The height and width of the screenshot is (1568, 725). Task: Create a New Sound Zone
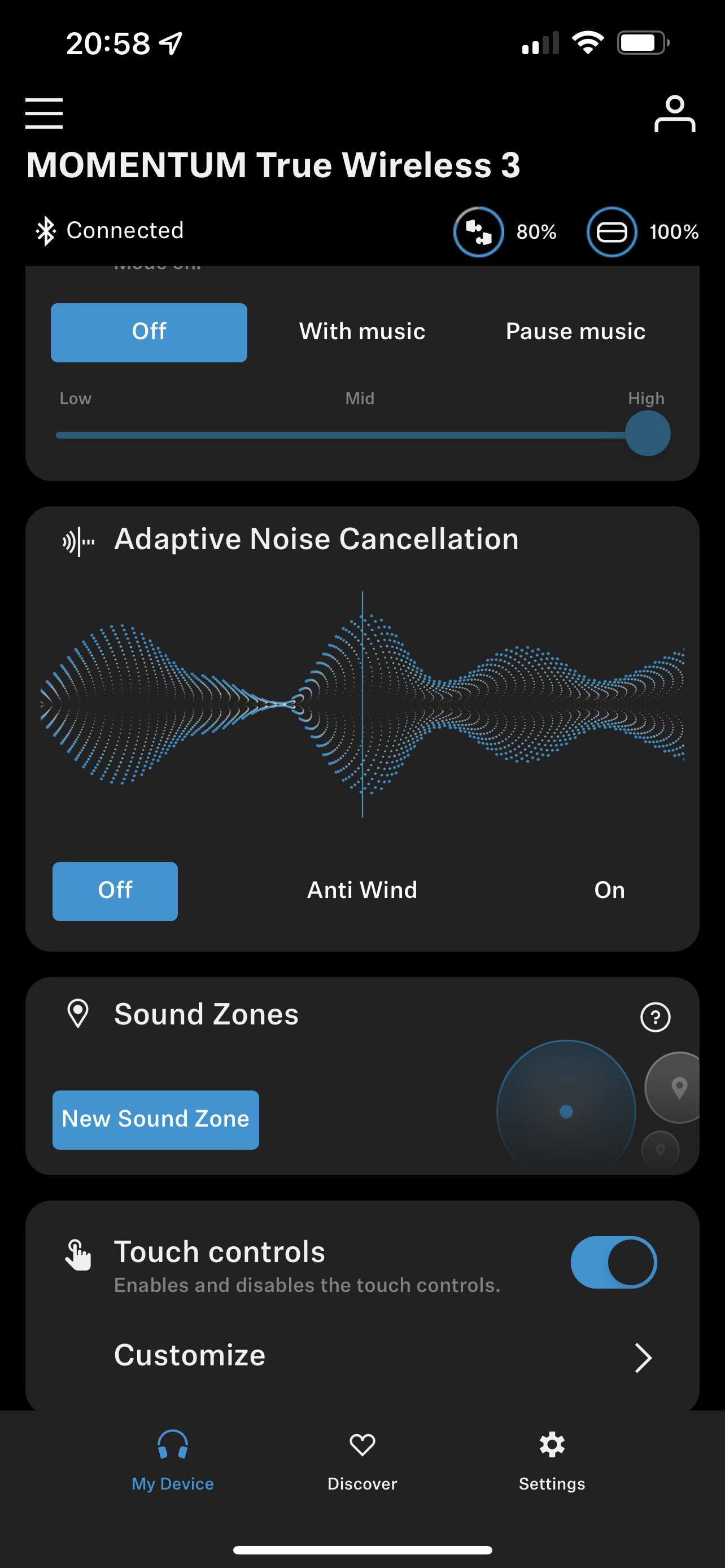click(x=156, y=1119)
